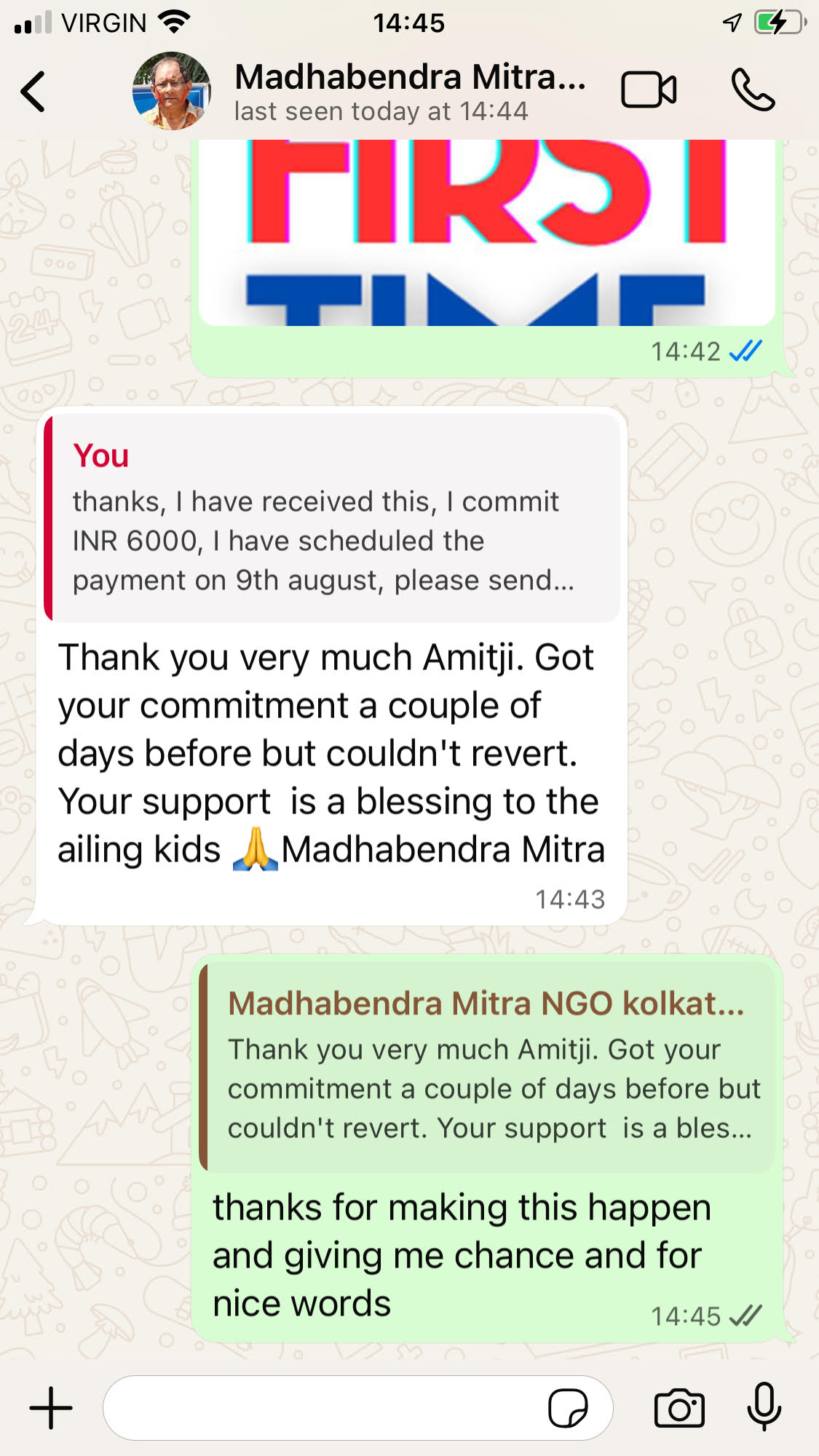819x1456 pixels.
Task: Jump to the quoted 'INR 6000' message from You
Action: (x=331, y=518)
